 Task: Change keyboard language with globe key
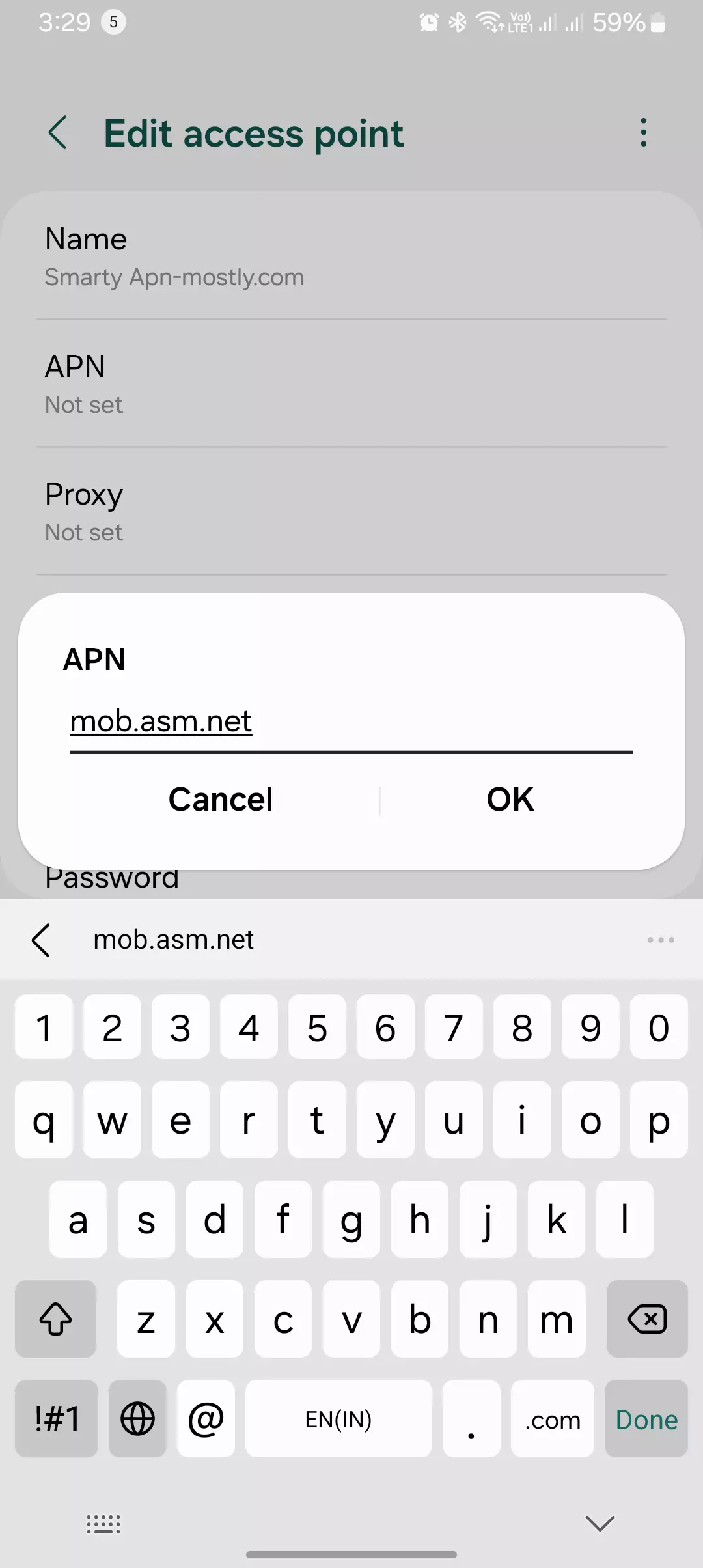click(x=137, y=1420)
